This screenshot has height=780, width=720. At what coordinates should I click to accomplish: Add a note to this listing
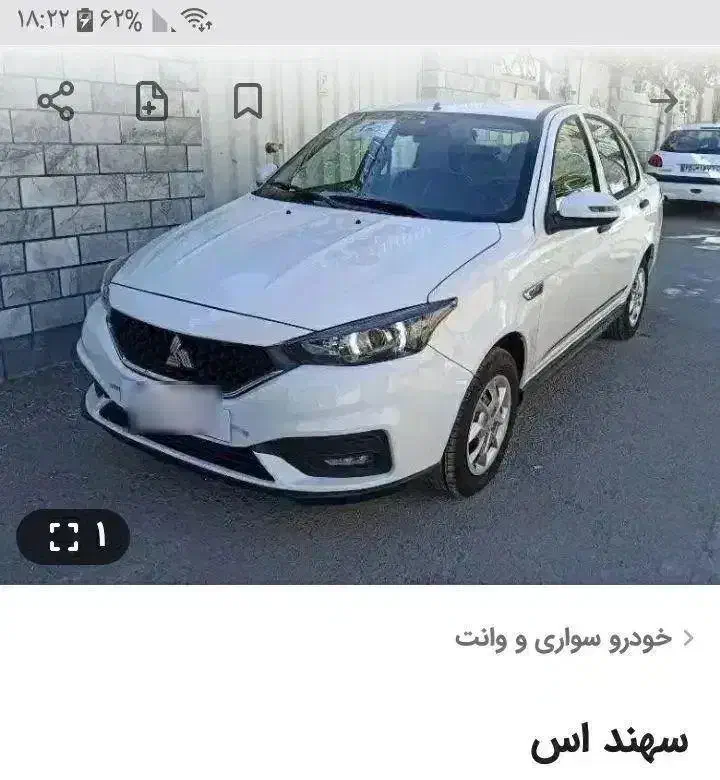pos(152,101)
